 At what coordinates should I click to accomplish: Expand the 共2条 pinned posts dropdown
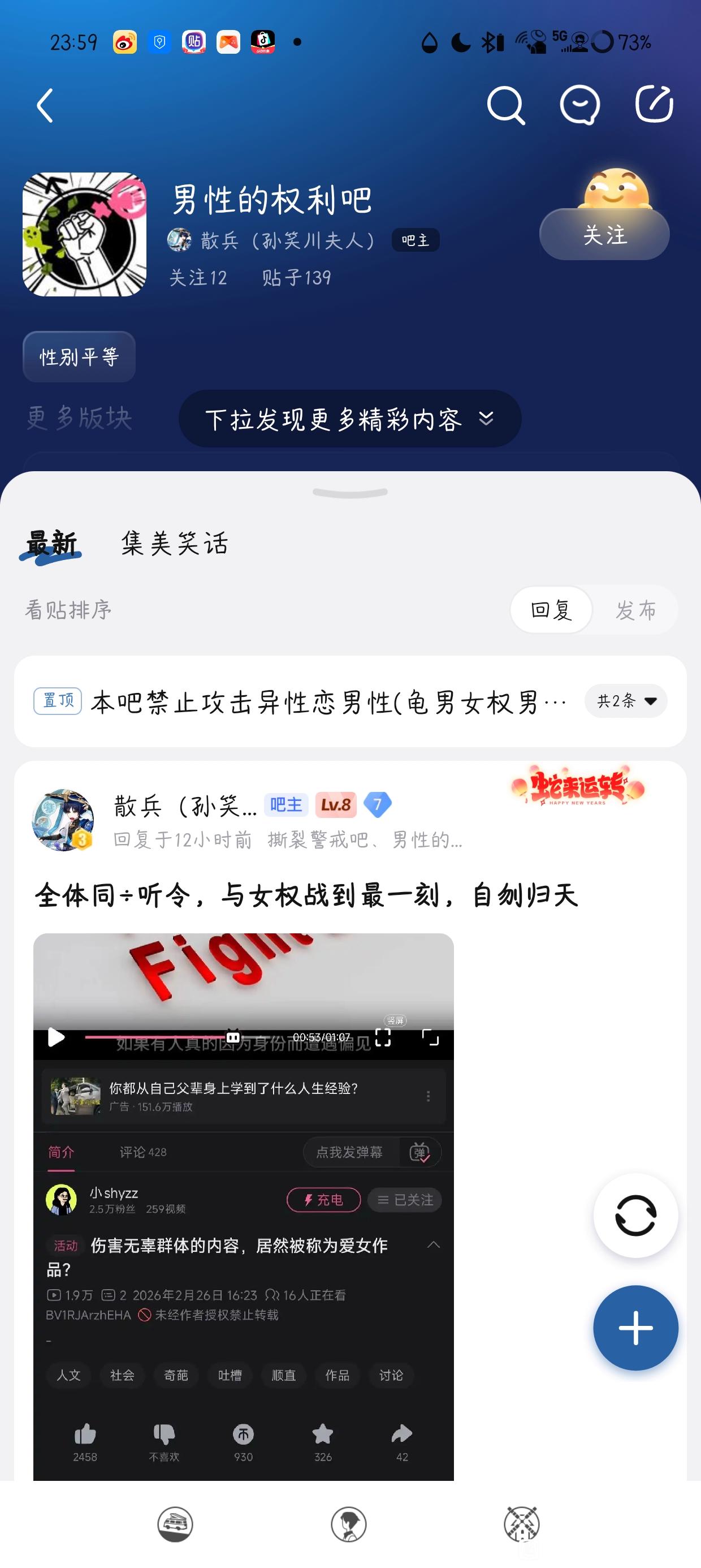click(626, 701)
